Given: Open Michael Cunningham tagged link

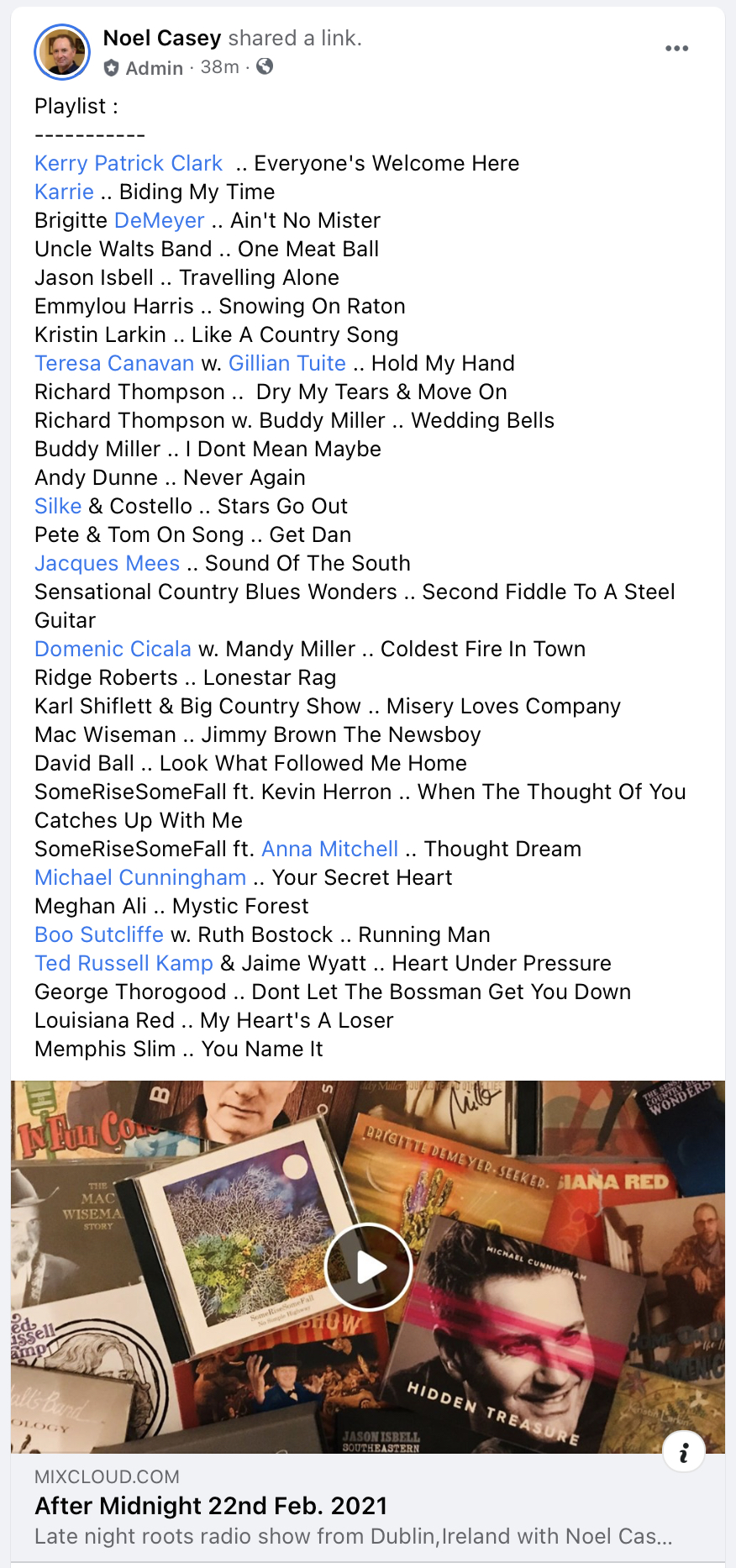Looking at the screenshot, I should click(140, 877).
